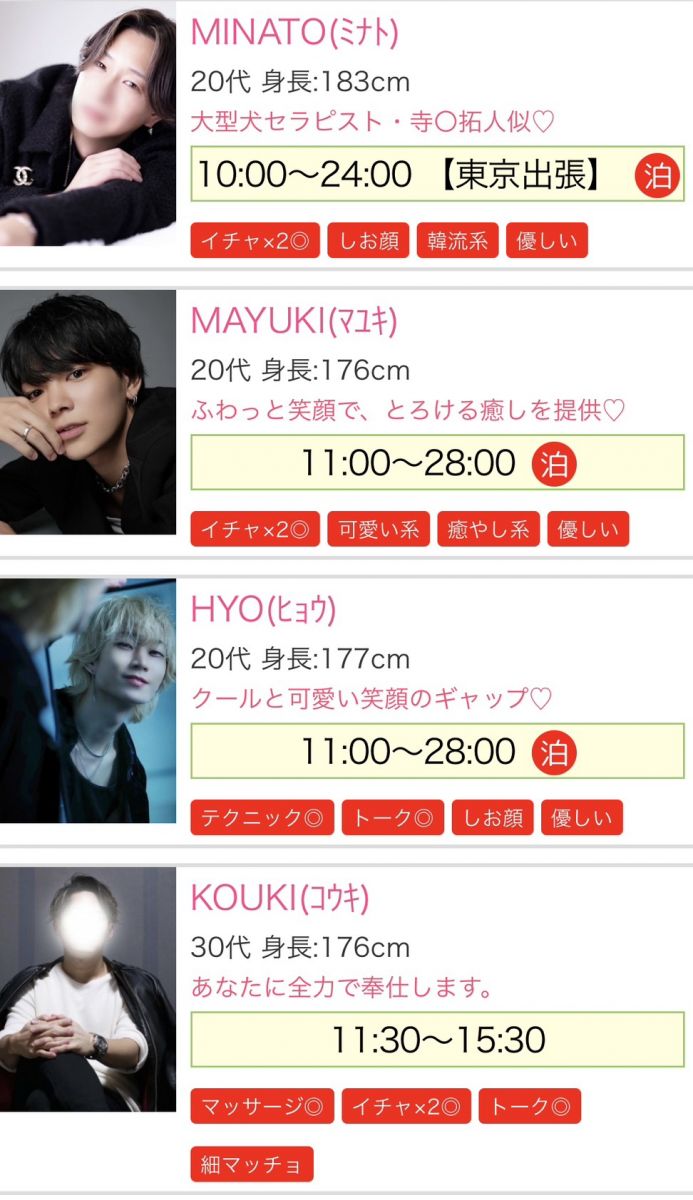The image size is (693, 1200).
Task: Select the 可愛い系 tag under MAYUKI
Action: click(378, 529)
